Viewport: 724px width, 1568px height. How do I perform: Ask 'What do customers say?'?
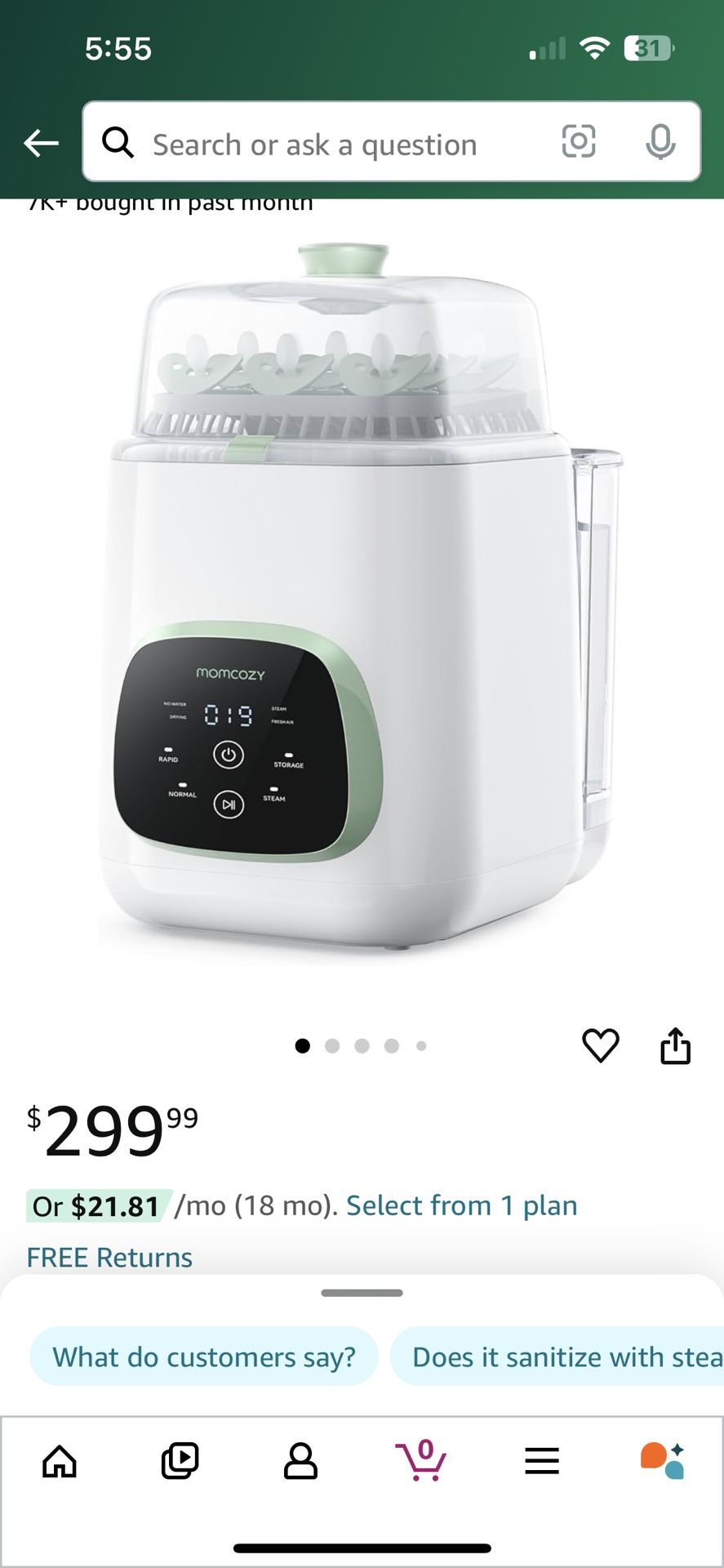(204, 1356)
